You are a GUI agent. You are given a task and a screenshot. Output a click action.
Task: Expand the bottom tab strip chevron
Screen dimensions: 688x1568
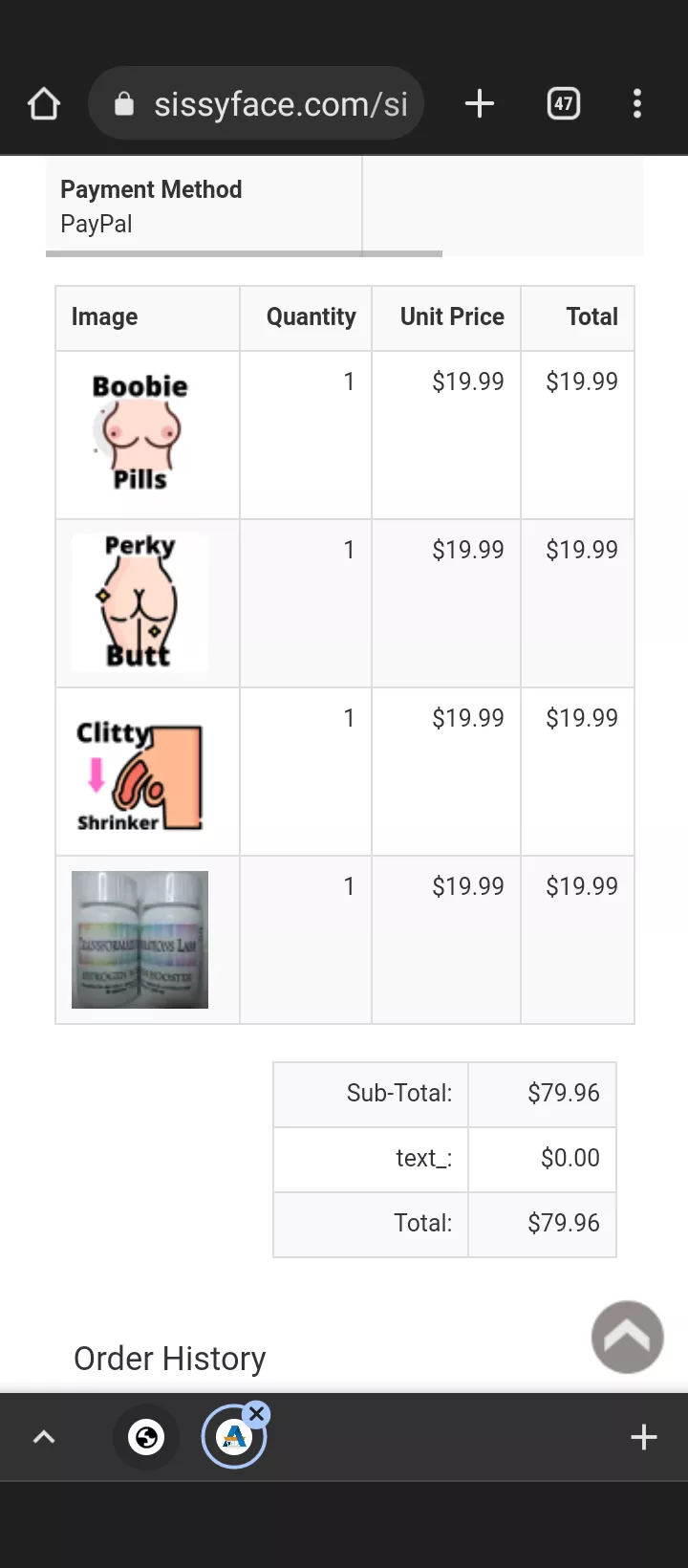(44, 1437)
